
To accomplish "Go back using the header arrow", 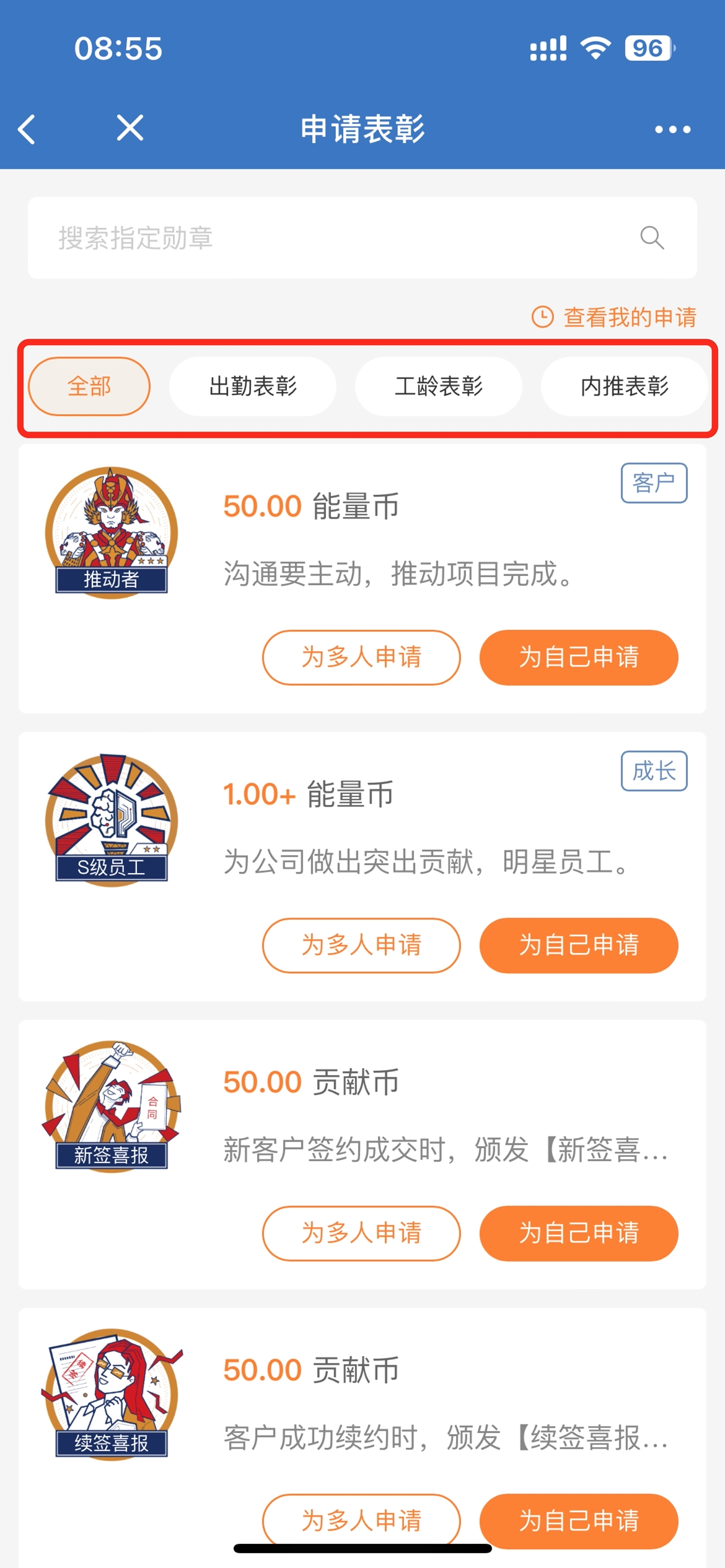I will point(27,129).
